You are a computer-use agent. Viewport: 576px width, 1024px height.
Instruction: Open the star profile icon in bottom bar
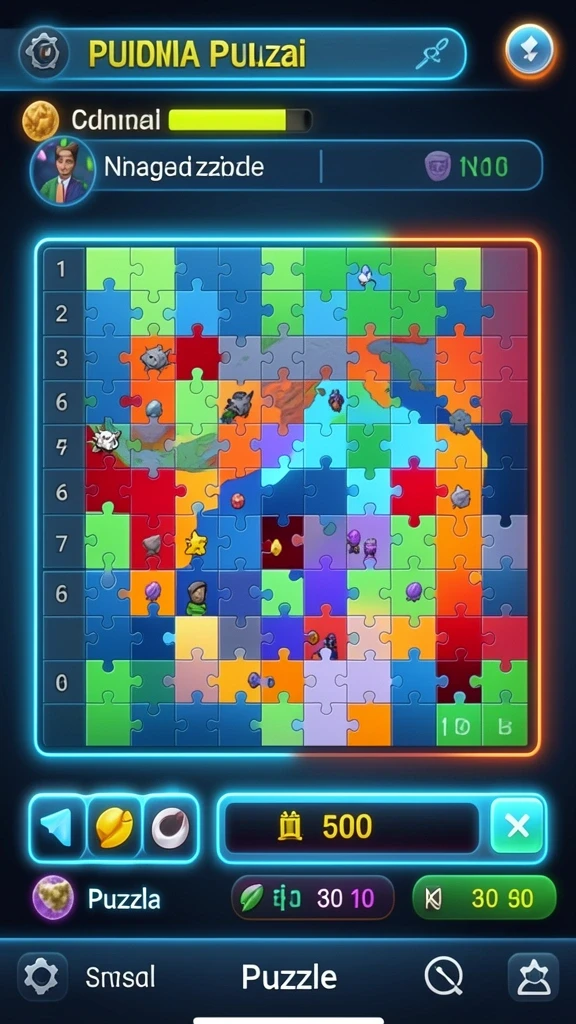coord(534,977)
